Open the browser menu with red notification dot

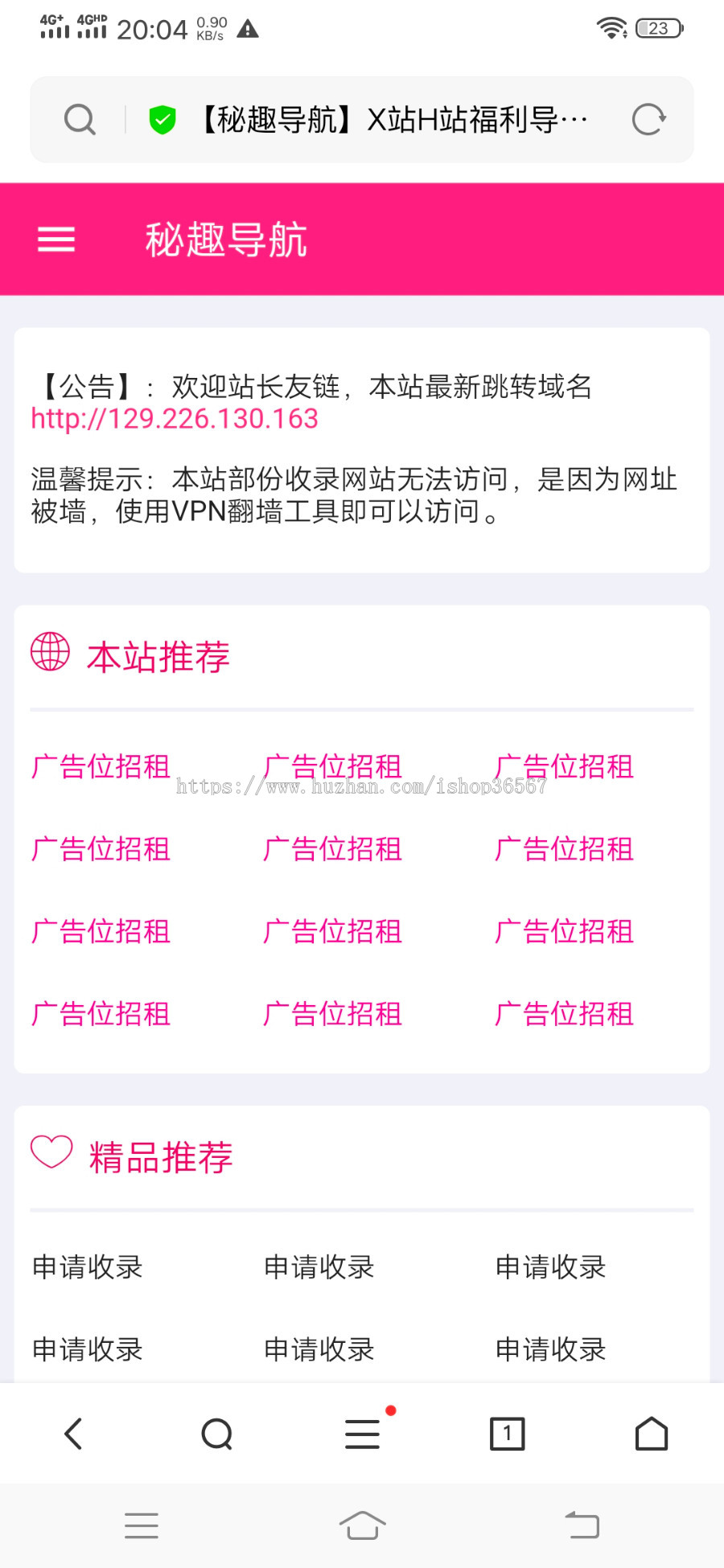tap(362, 1433)
